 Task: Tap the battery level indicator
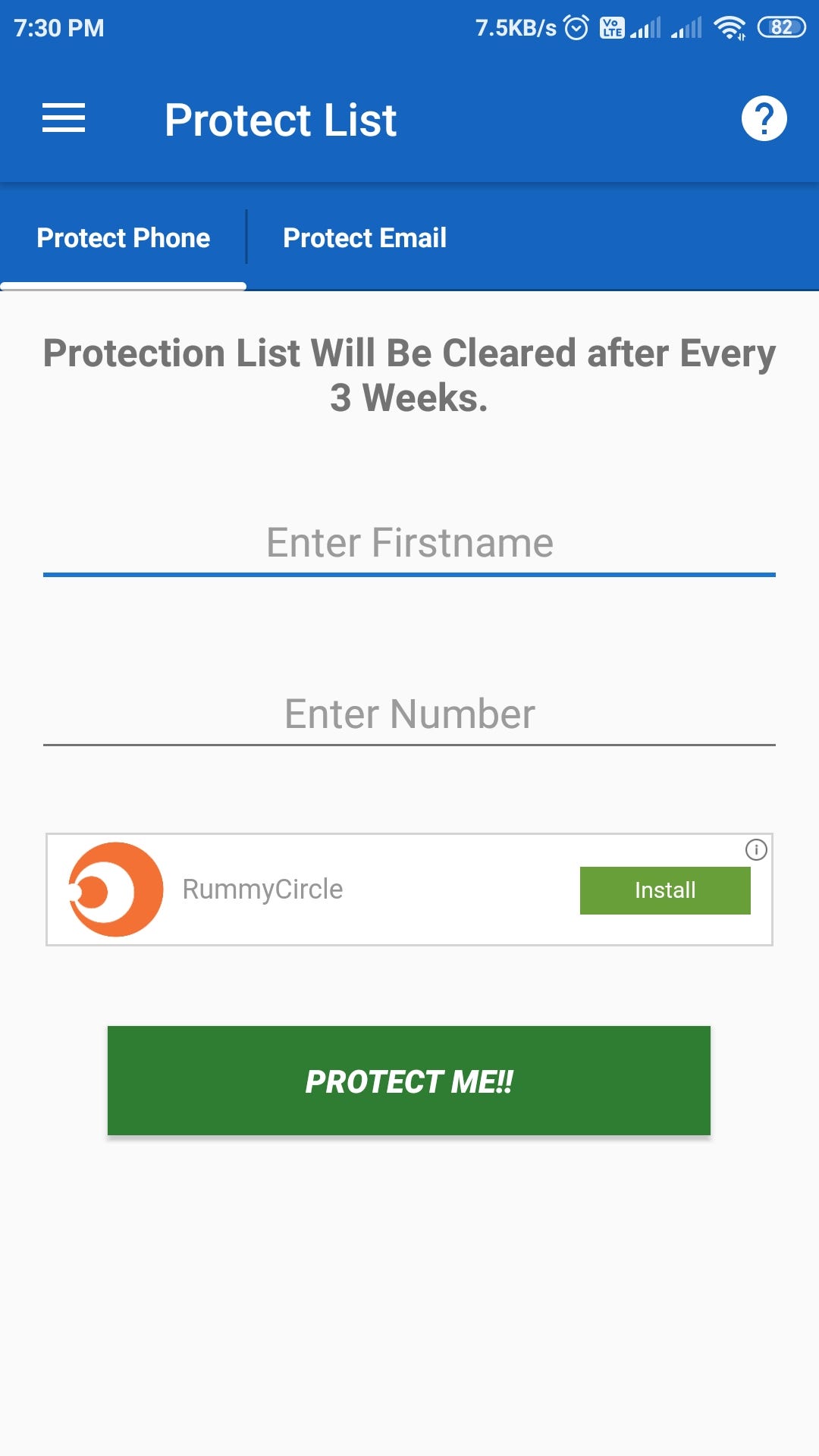tap(780, 27)
